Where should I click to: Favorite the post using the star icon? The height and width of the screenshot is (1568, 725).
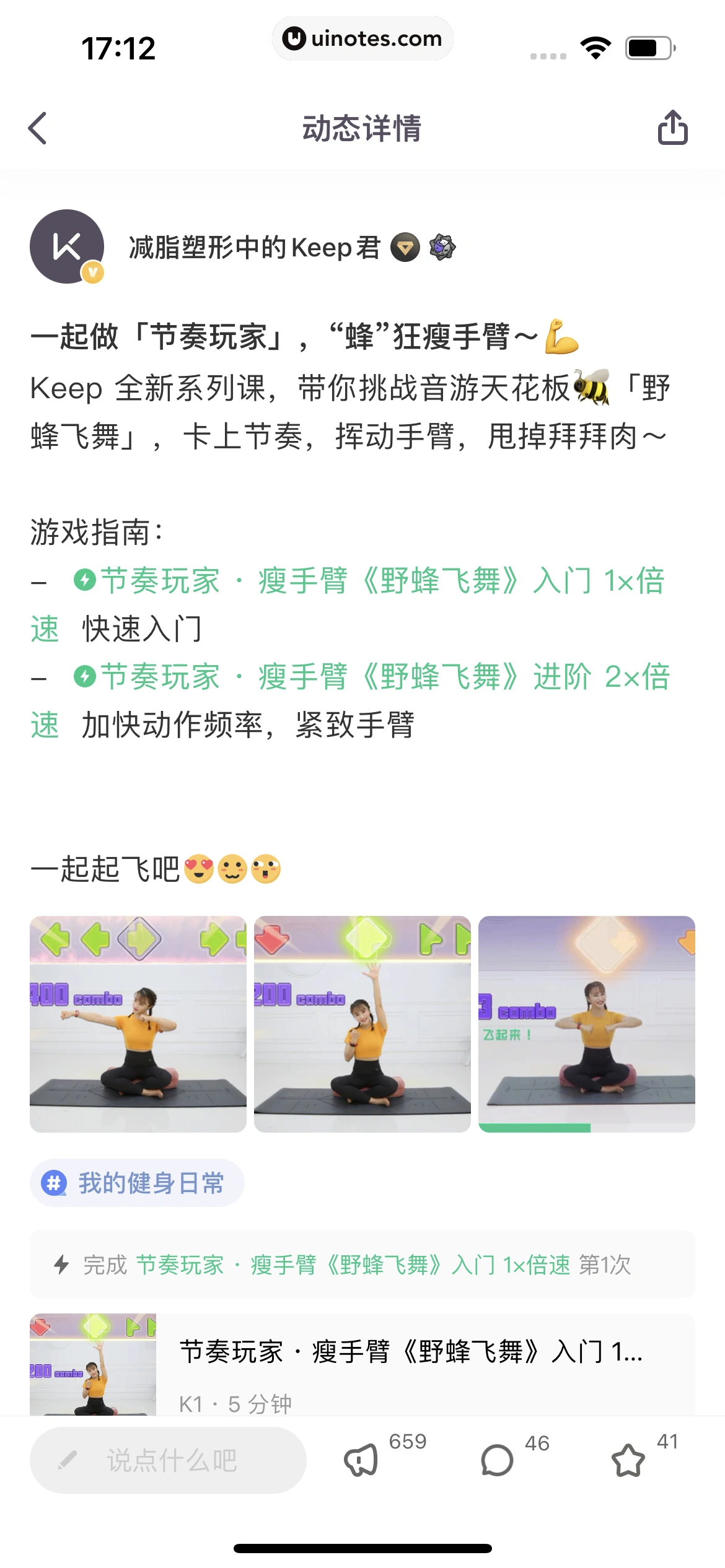[628, 1460]
